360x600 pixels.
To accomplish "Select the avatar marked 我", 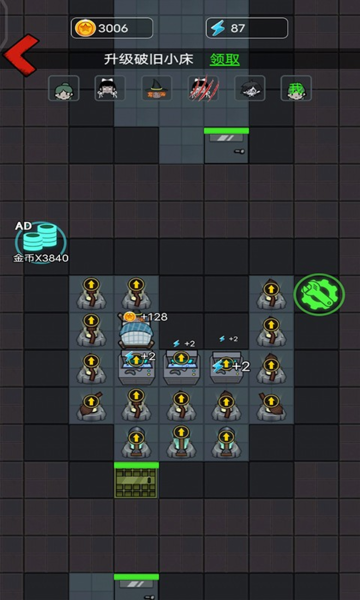I will pyautogui.click(x=296, y=88).
